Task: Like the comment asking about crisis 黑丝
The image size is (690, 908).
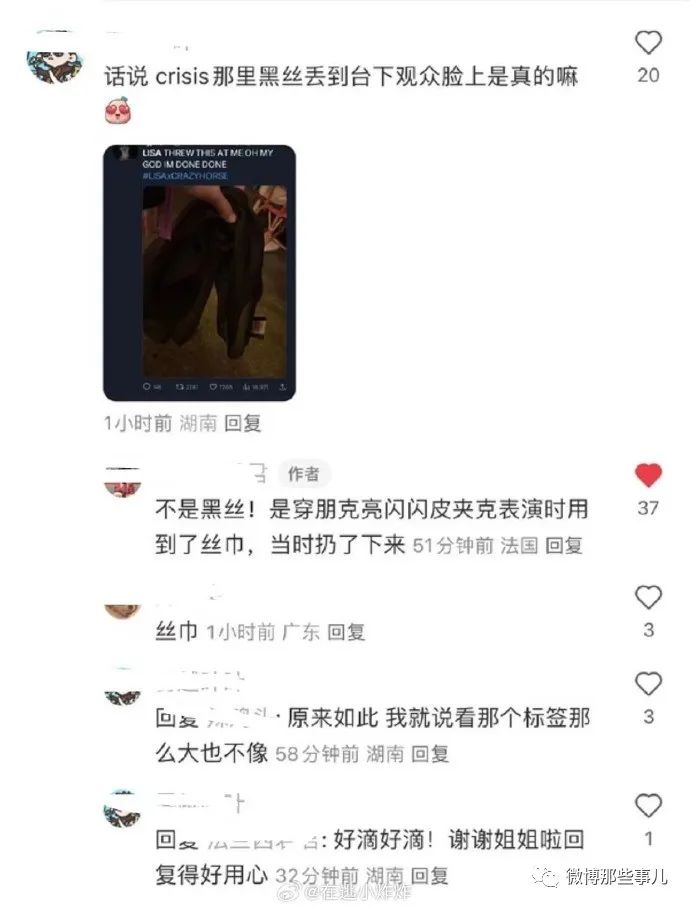Action: pyautogui.click(x=649, y=43)
